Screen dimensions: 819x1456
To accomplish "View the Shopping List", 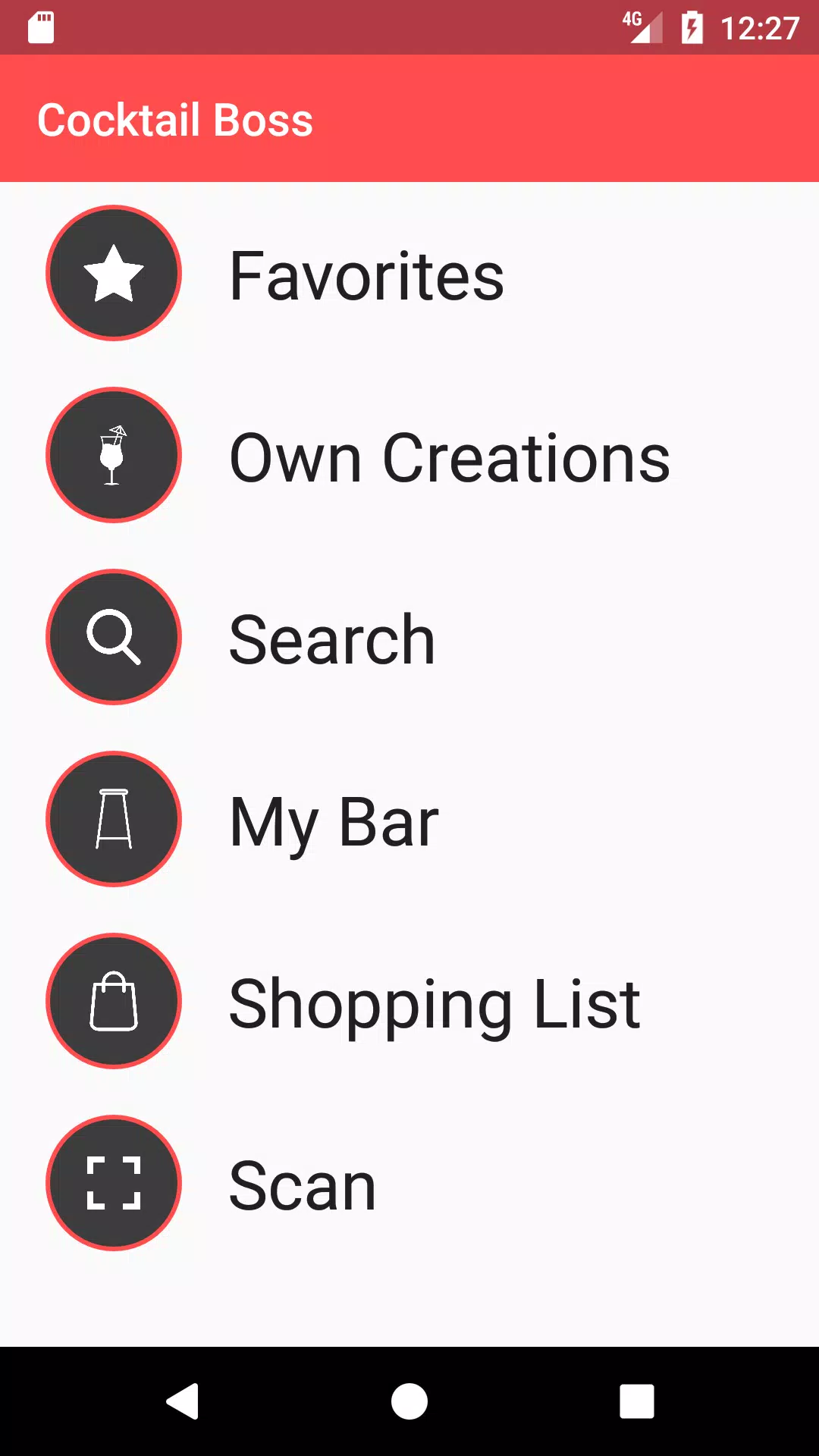I will point(409,1001).
